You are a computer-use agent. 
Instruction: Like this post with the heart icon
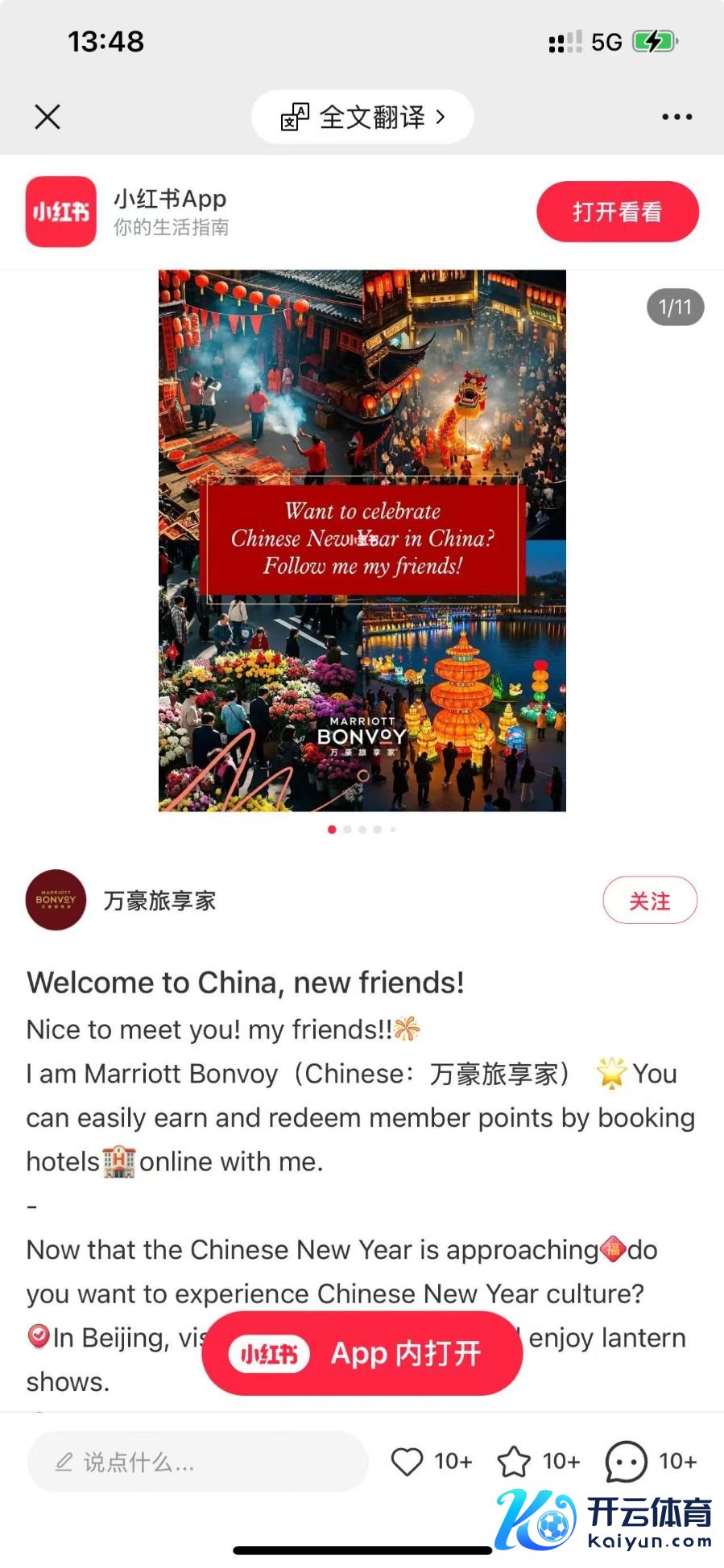pos(408,1462)
